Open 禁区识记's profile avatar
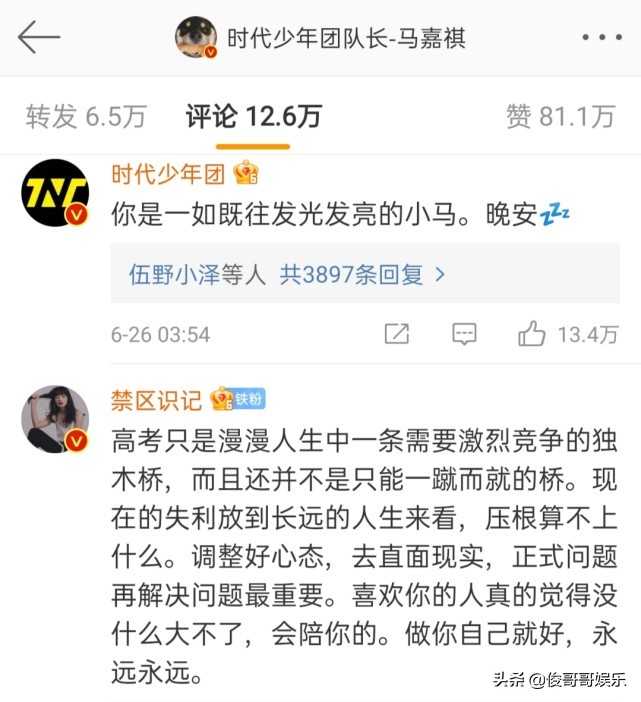 (55, 417)
